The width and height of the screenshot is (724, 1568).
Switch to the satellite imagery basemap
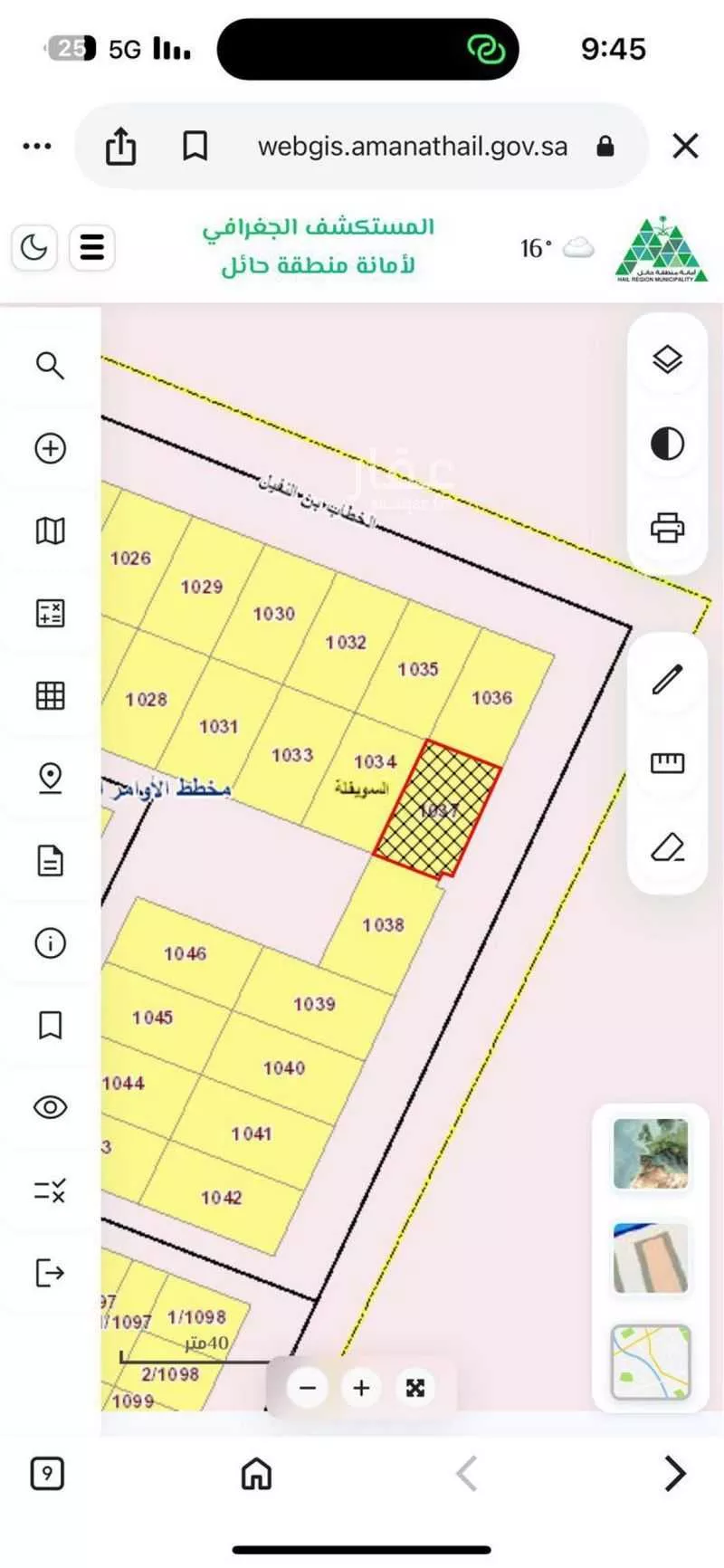(650, 1153)
